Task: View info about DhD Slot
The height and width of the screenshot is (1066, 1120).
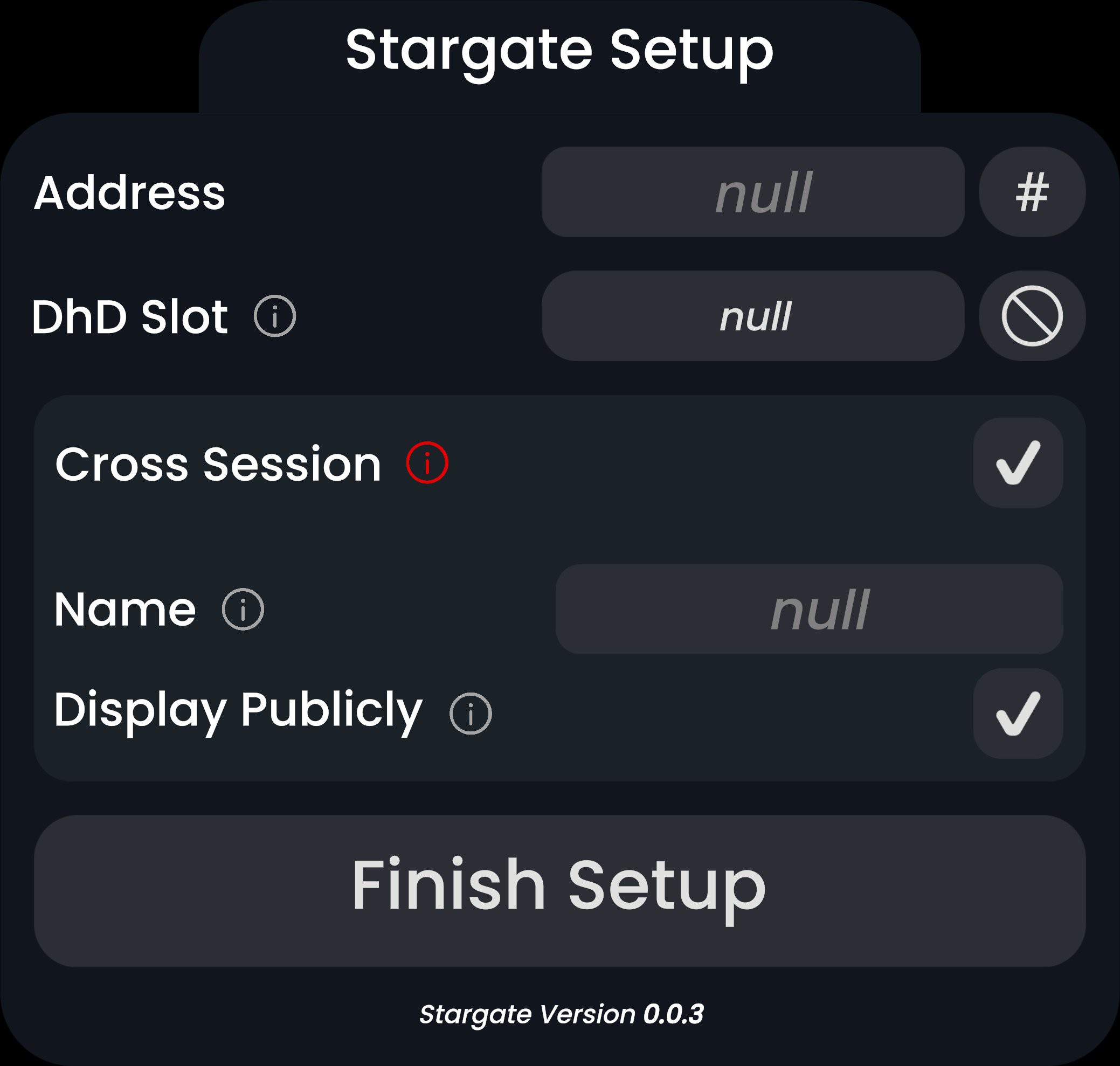Action: (275, 316)
